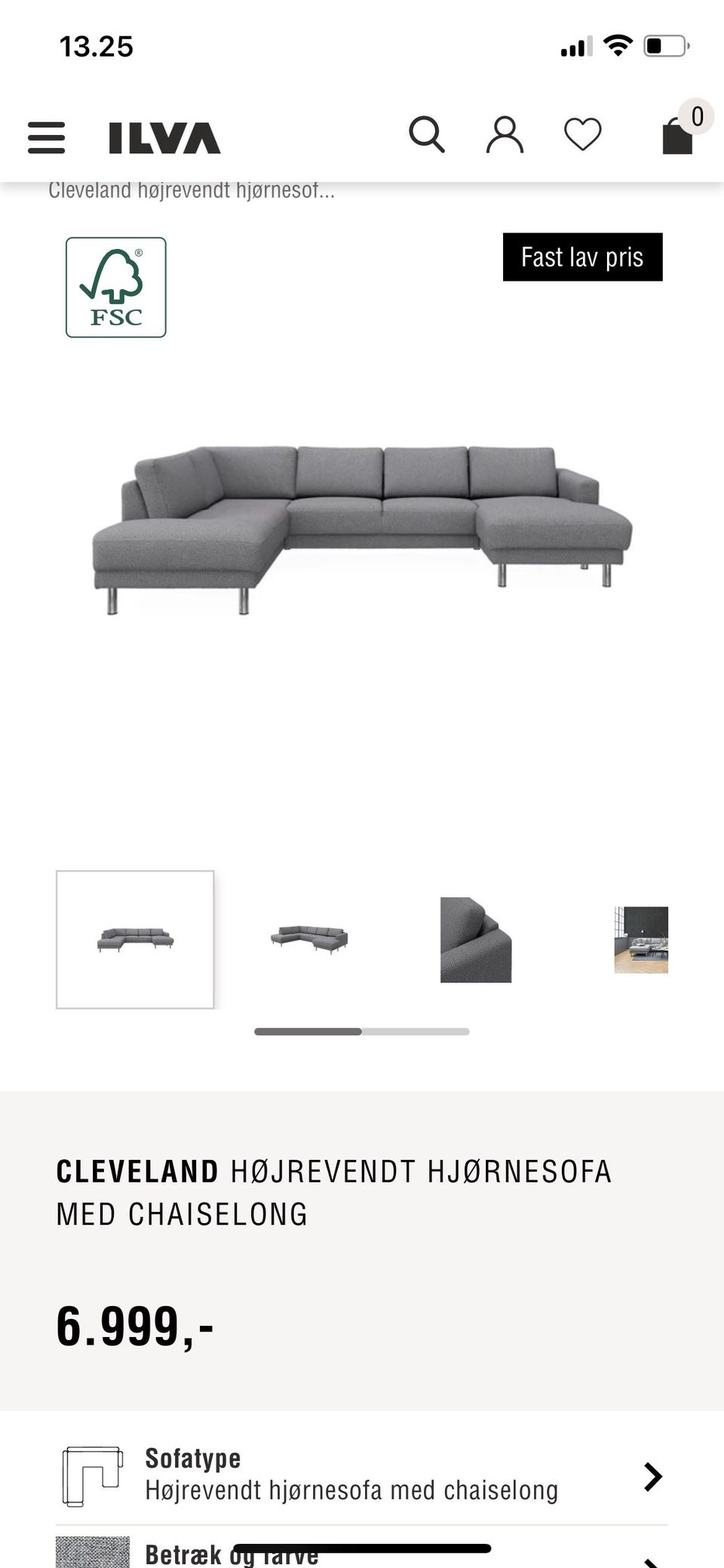The width and height of the screenshot is (724, 1568).
Task: Click the carousel progress indicator bar
Action: pos(362,1029)
